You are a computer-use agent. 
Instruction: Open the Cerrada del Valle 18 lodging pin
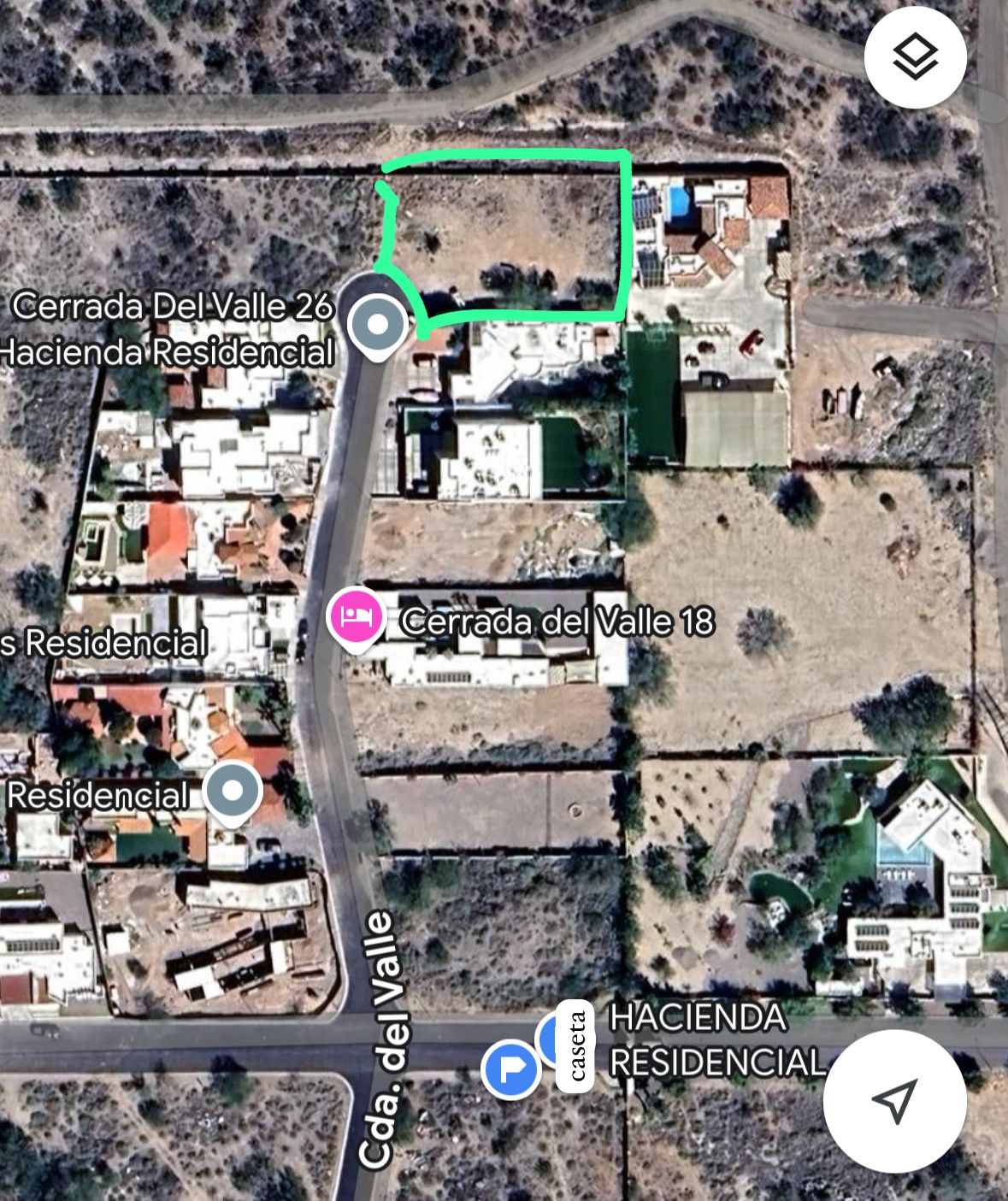(x=357, y=616)
